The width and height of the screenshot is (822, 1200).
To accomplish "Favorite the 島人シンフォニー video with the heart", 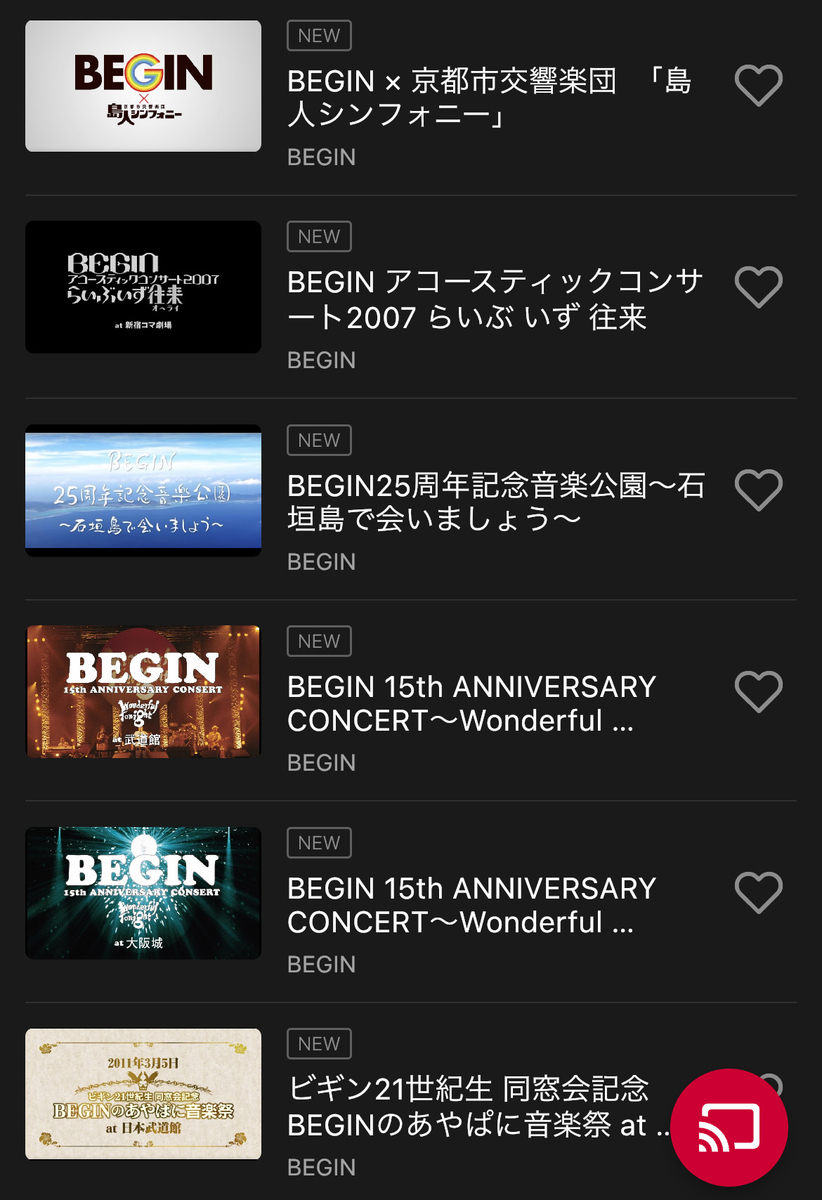I will point(758,86).
